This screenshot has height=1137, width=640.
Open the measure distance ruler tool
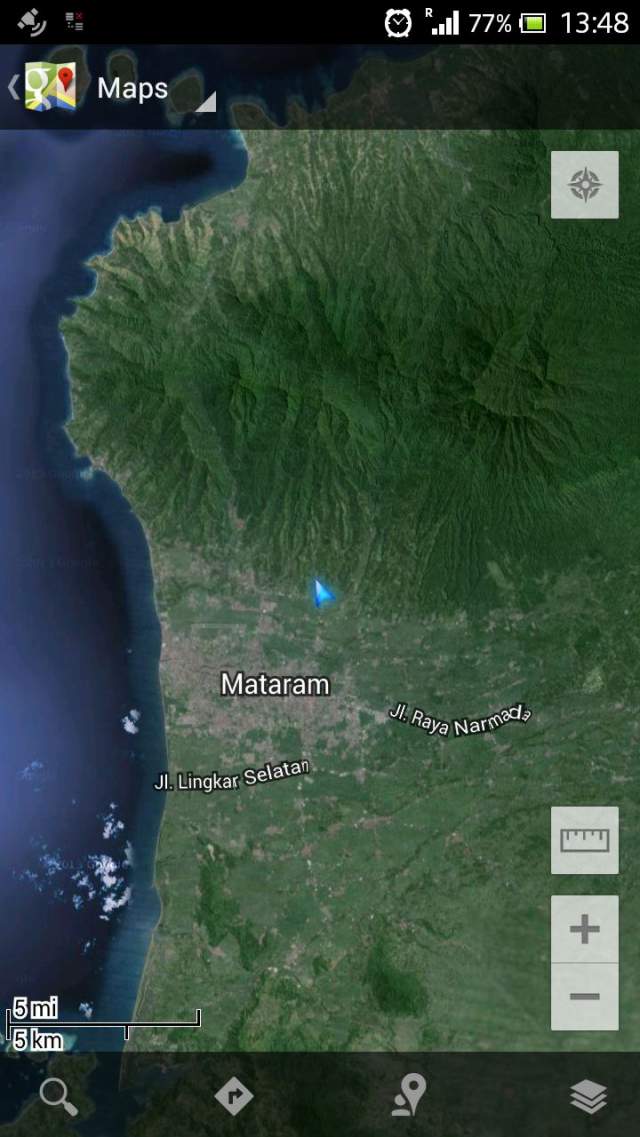584,840
